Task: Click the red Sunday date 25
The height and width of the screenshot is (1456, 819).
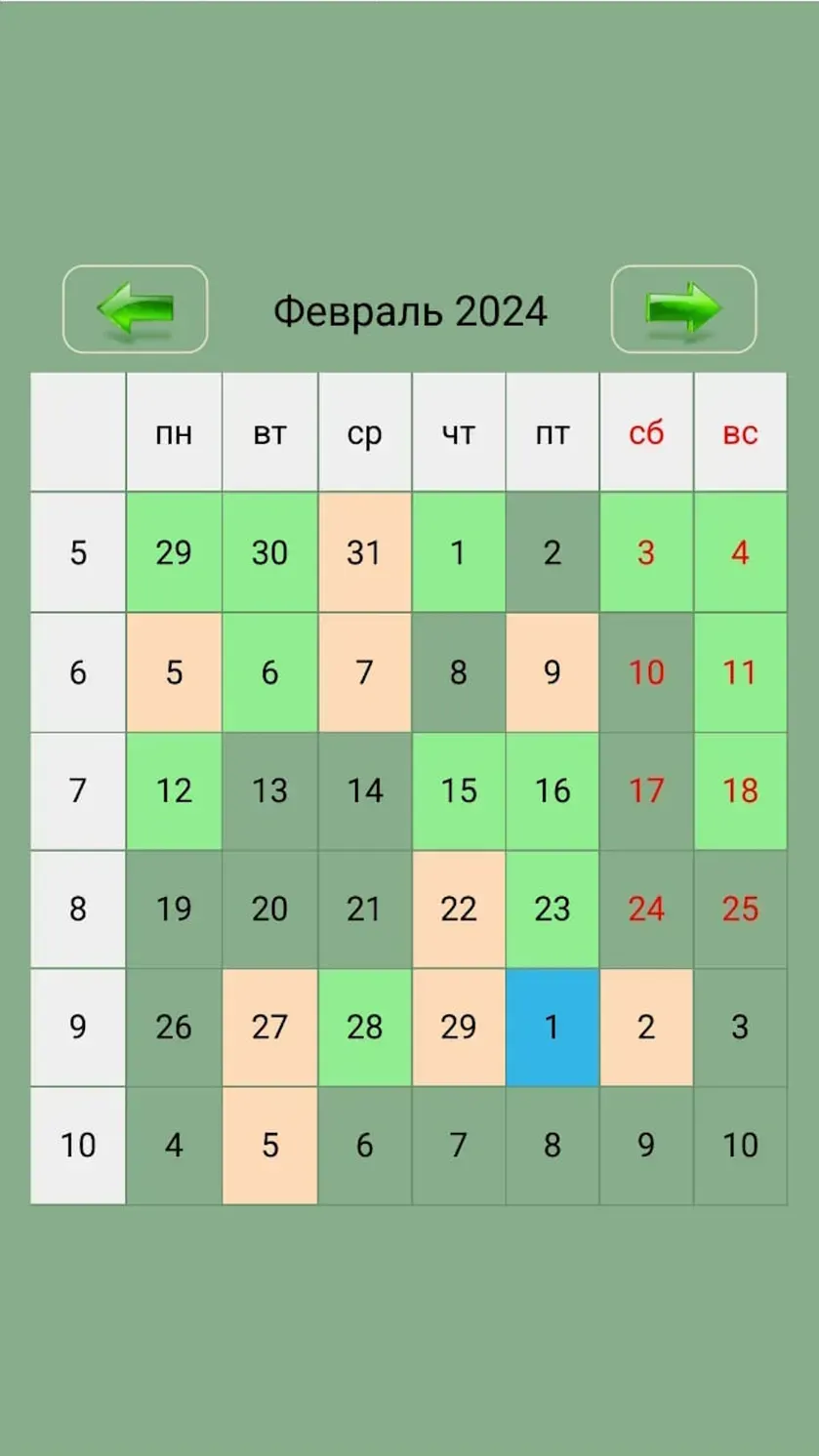Action: tap(740, 909)
